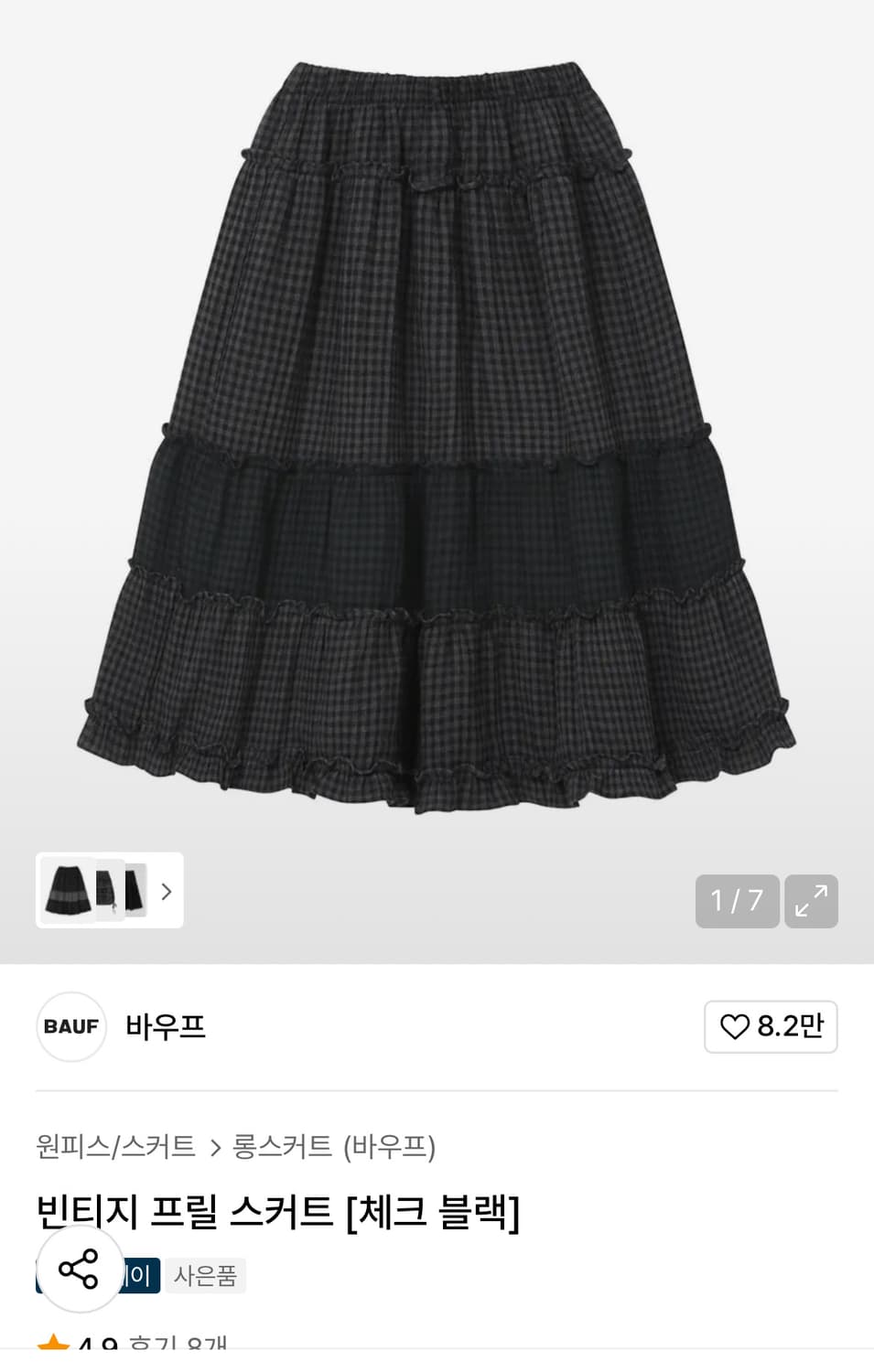The width and height of the screenshot is (874, 1372).
Task: Expand the image gallery via 1/7 counter
Action: [735, 902]
